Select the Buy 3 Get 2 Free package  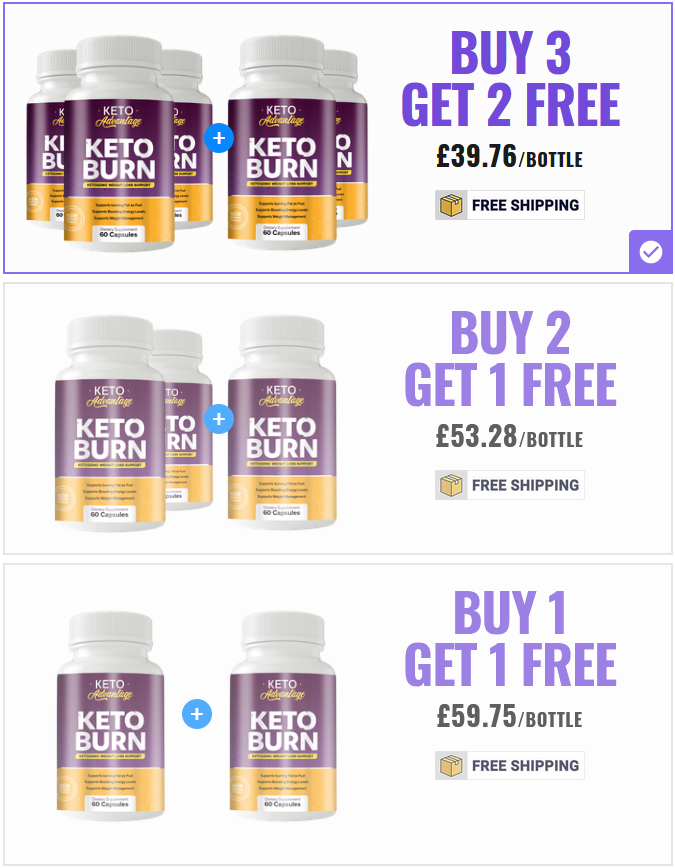point(510,80)
